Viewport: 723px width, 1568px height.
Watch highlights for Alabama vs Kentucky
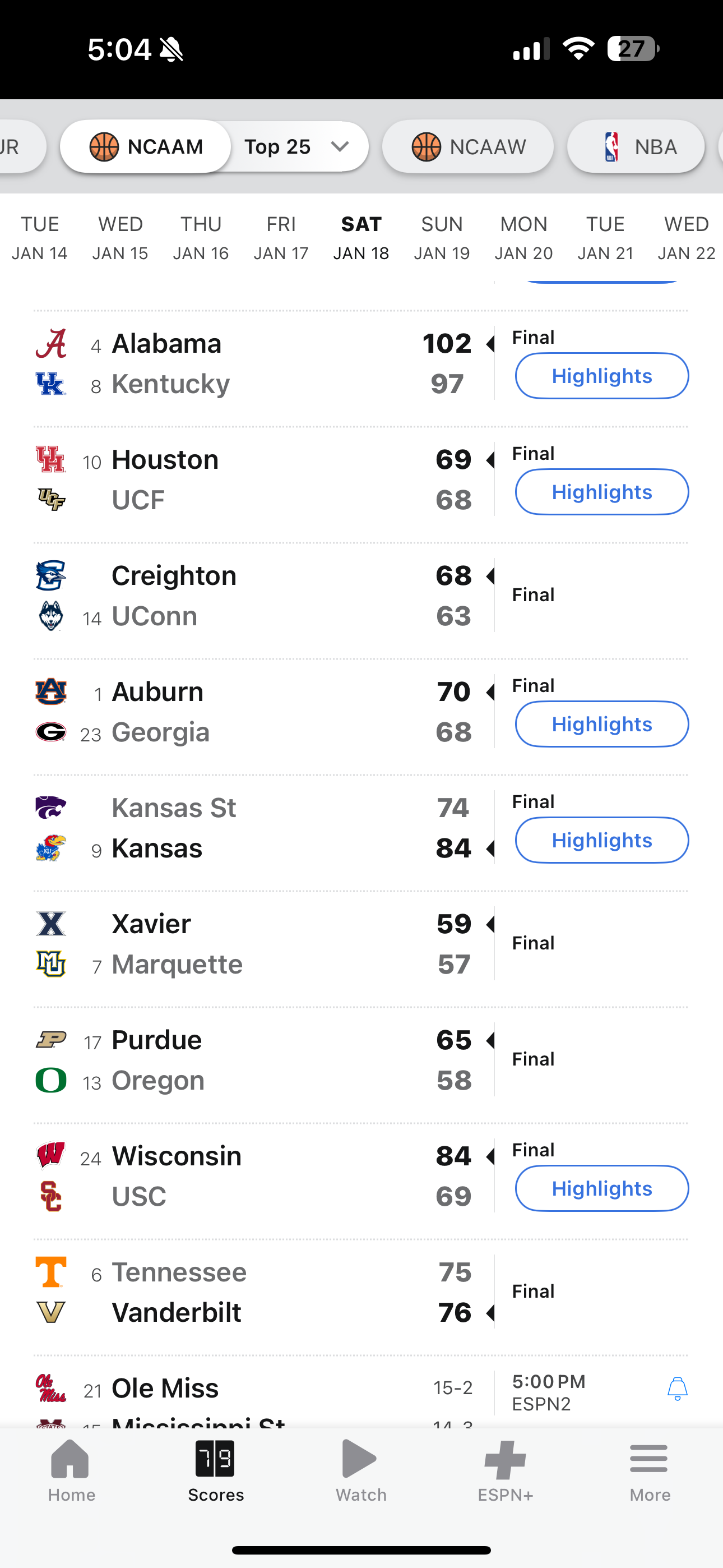point(602,376)
